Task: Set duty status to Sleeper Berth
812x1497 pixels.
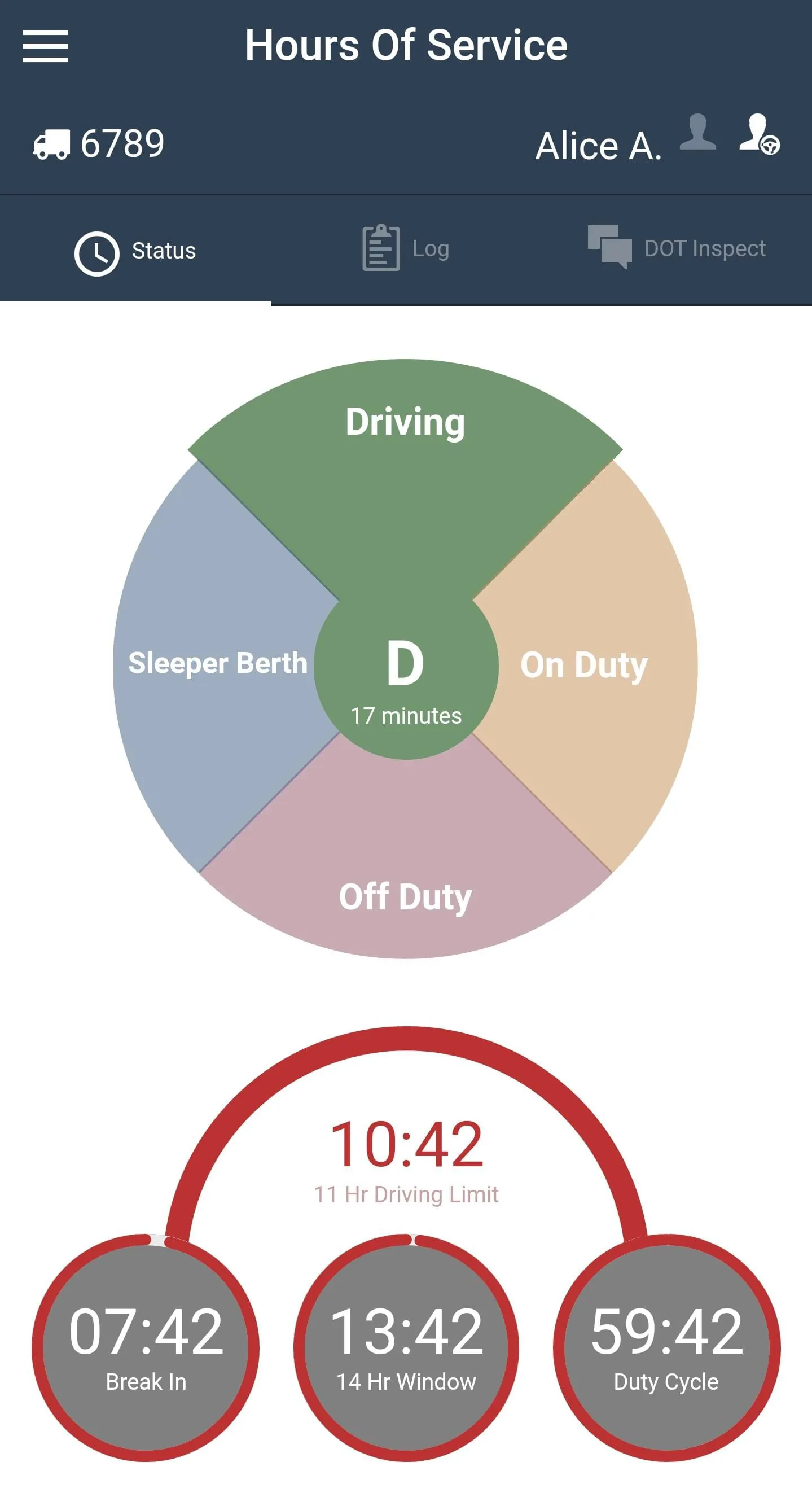Action: pyautogui.click(x=218, y=664)
